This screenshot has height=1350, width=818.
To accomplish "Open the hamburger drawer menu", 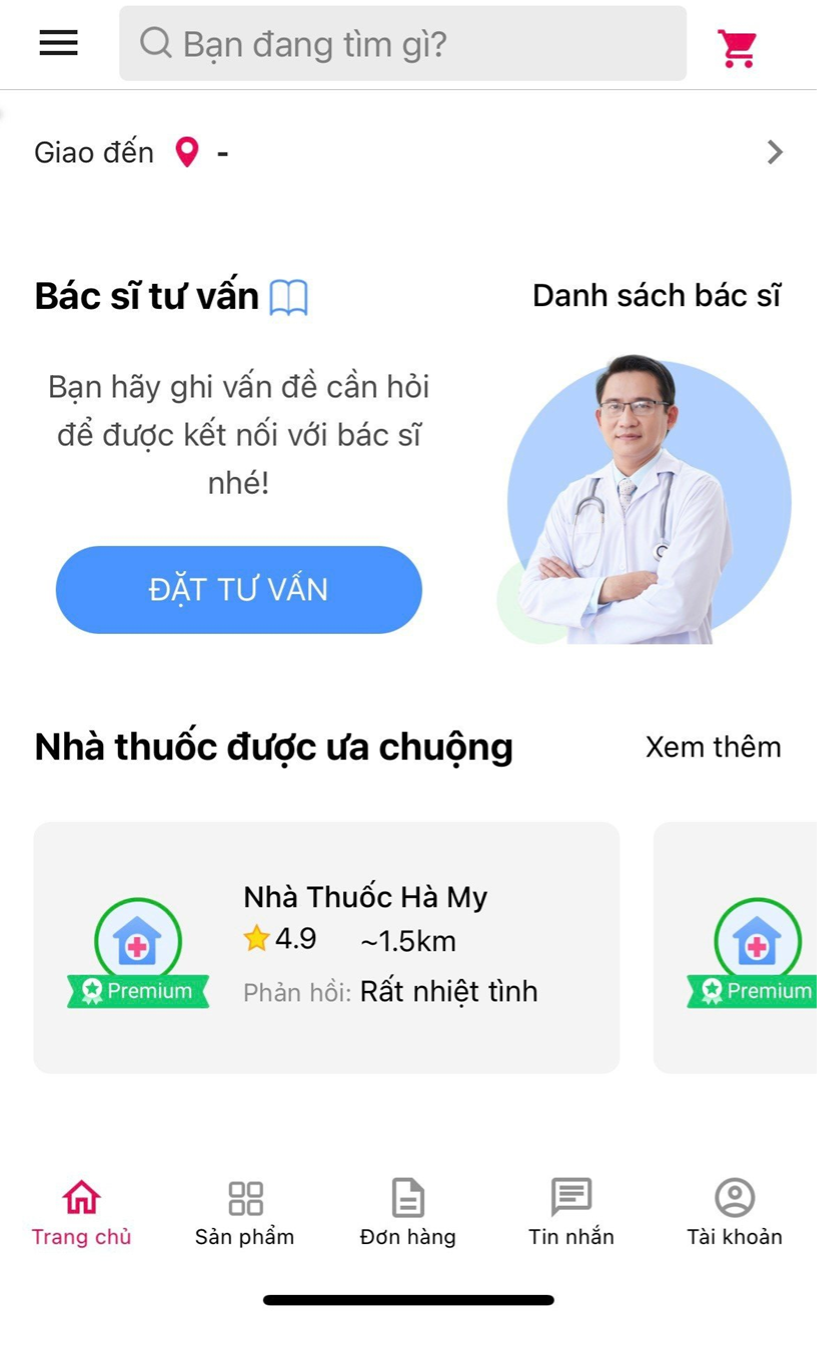I will (x=58, y=43).
